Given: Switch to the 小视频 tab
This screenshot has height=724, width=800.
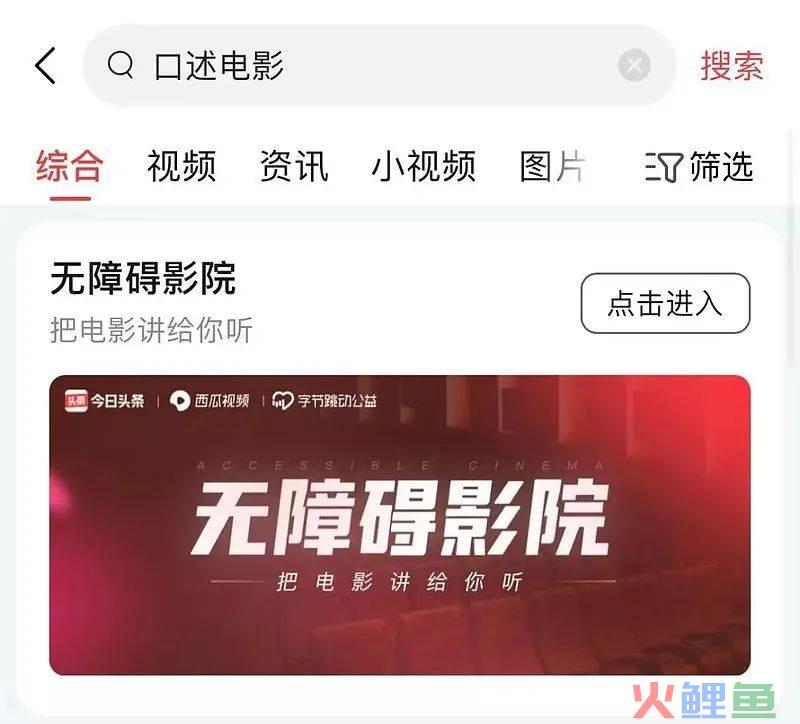Looking at the screenshot, I should pos(423,166).
